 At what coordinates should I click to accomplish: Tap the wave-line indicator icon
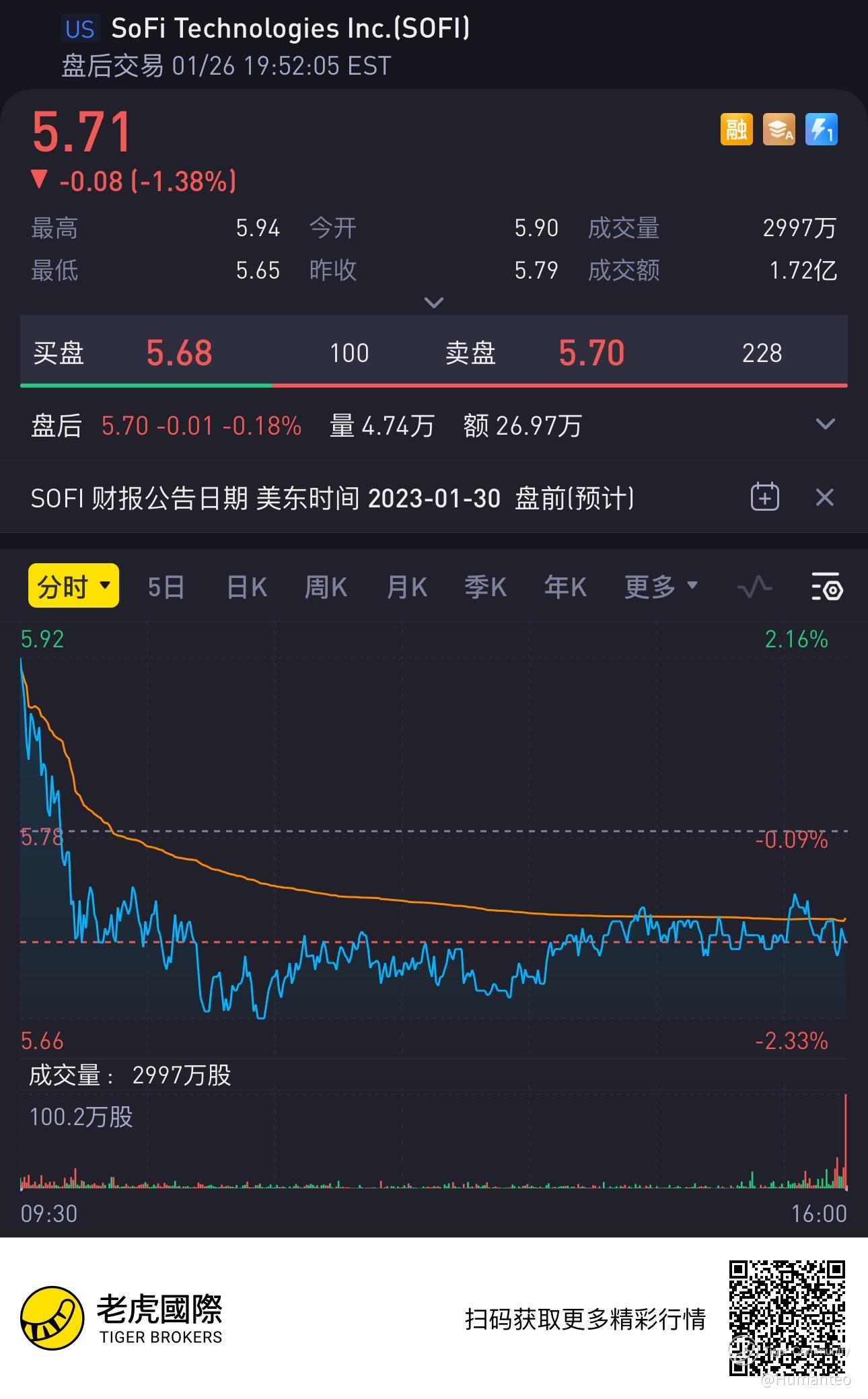(x=754, y=587)
